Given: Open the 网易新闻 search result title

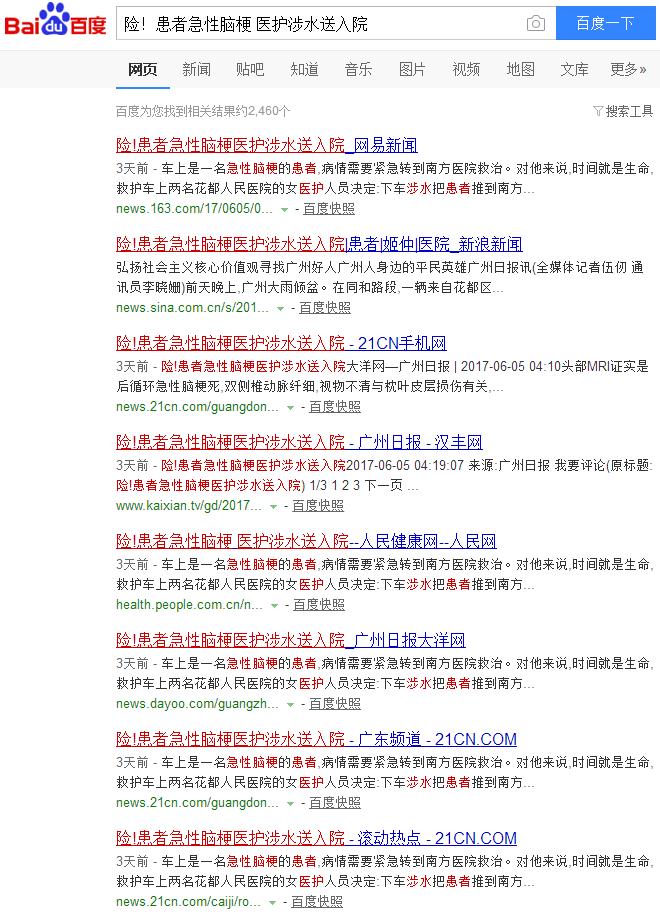Looking at the screenshot, I should pos(266,145).
